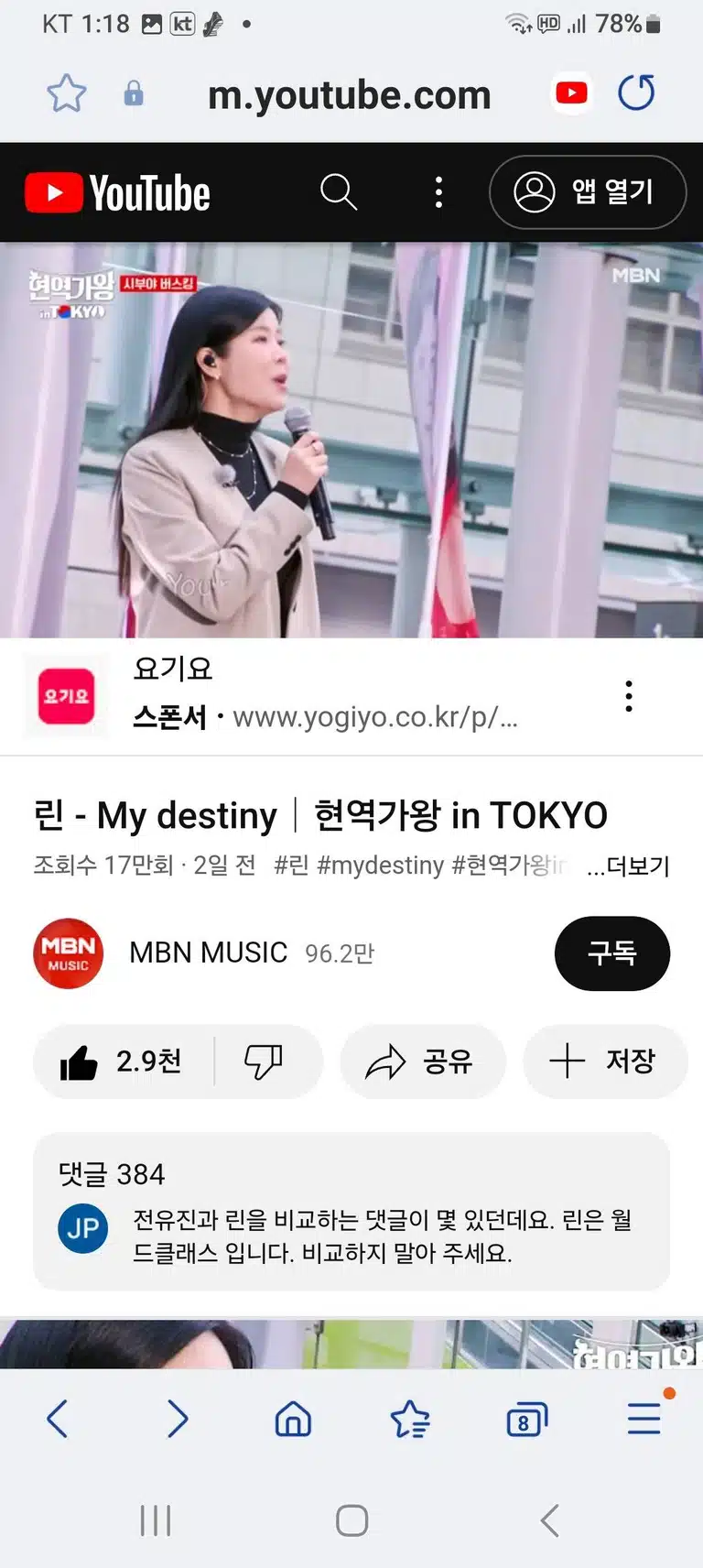Subscribe with the 구독 button
Image resolution: width=703 pixels, height=1568 pixels.
click(612, 953)
